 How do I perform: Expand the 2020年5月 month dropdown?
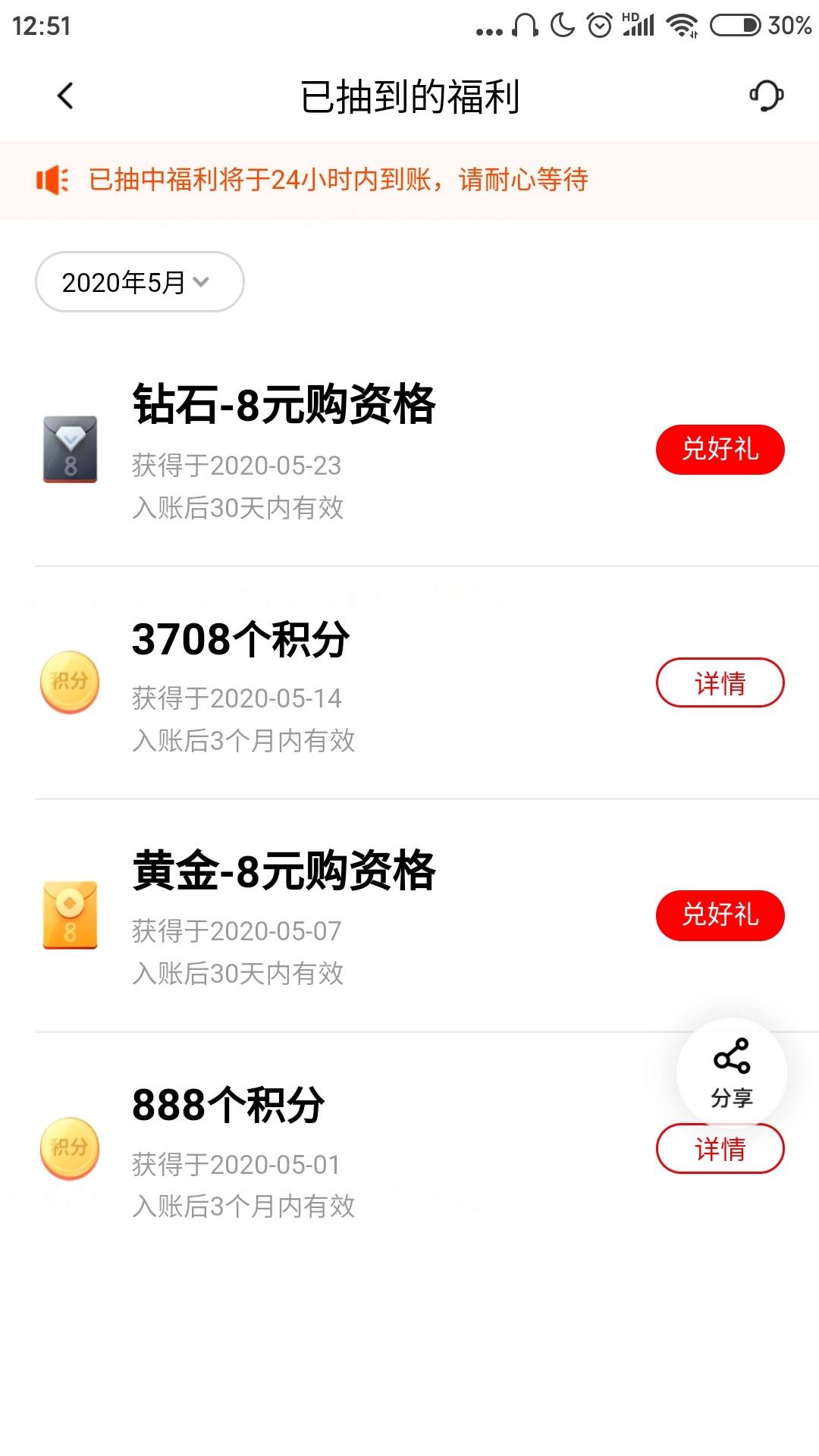140,282
